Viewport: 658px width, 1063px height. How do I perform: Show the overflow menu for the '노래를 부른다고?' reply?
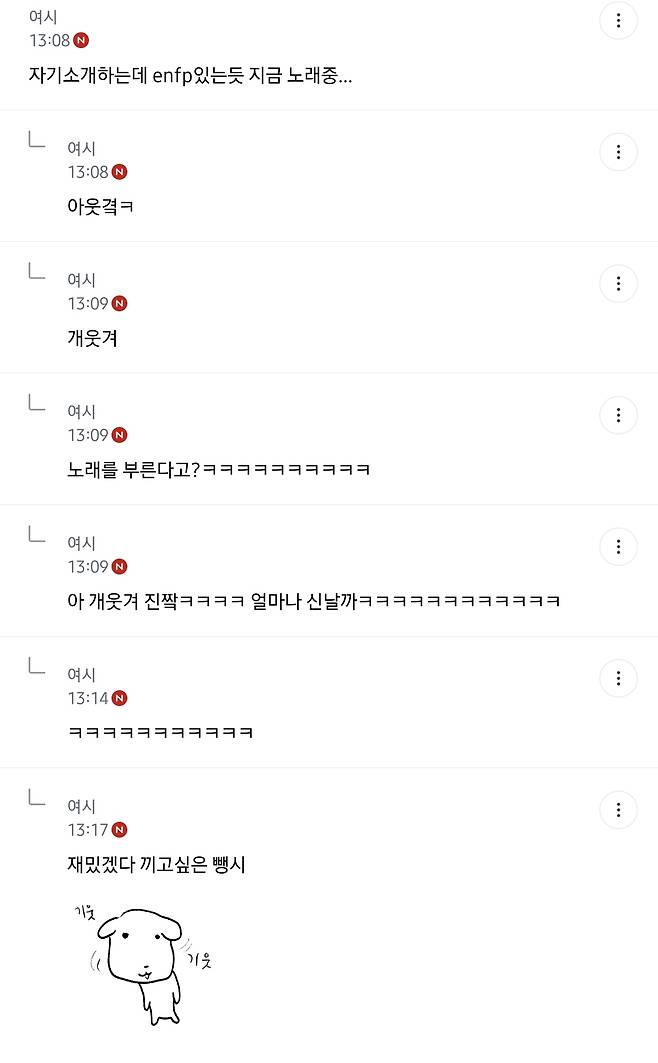coord(618,415)
